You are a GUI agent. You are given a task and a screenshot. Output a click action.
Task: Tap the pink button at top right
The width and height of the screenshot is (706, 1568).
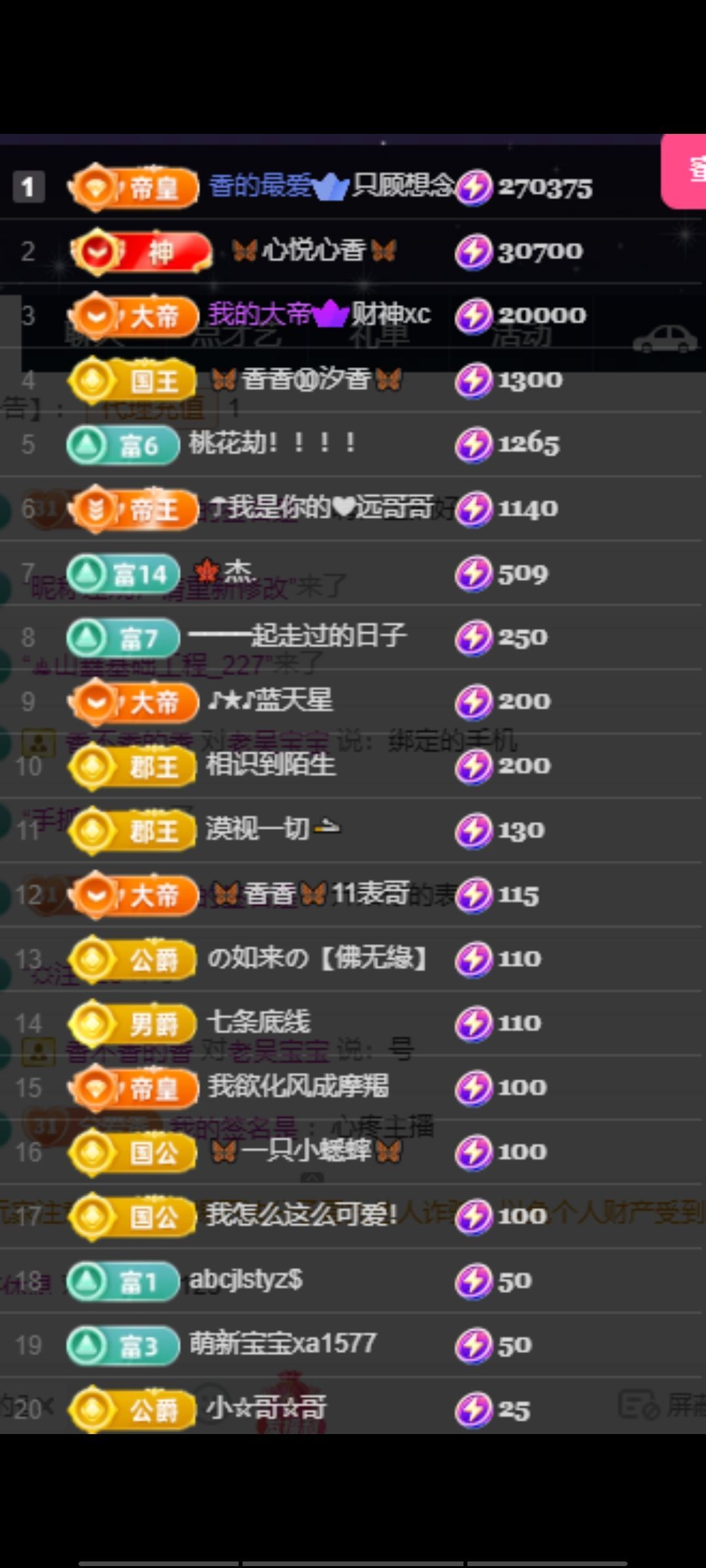pyautogui.click(x=685, y=171)
